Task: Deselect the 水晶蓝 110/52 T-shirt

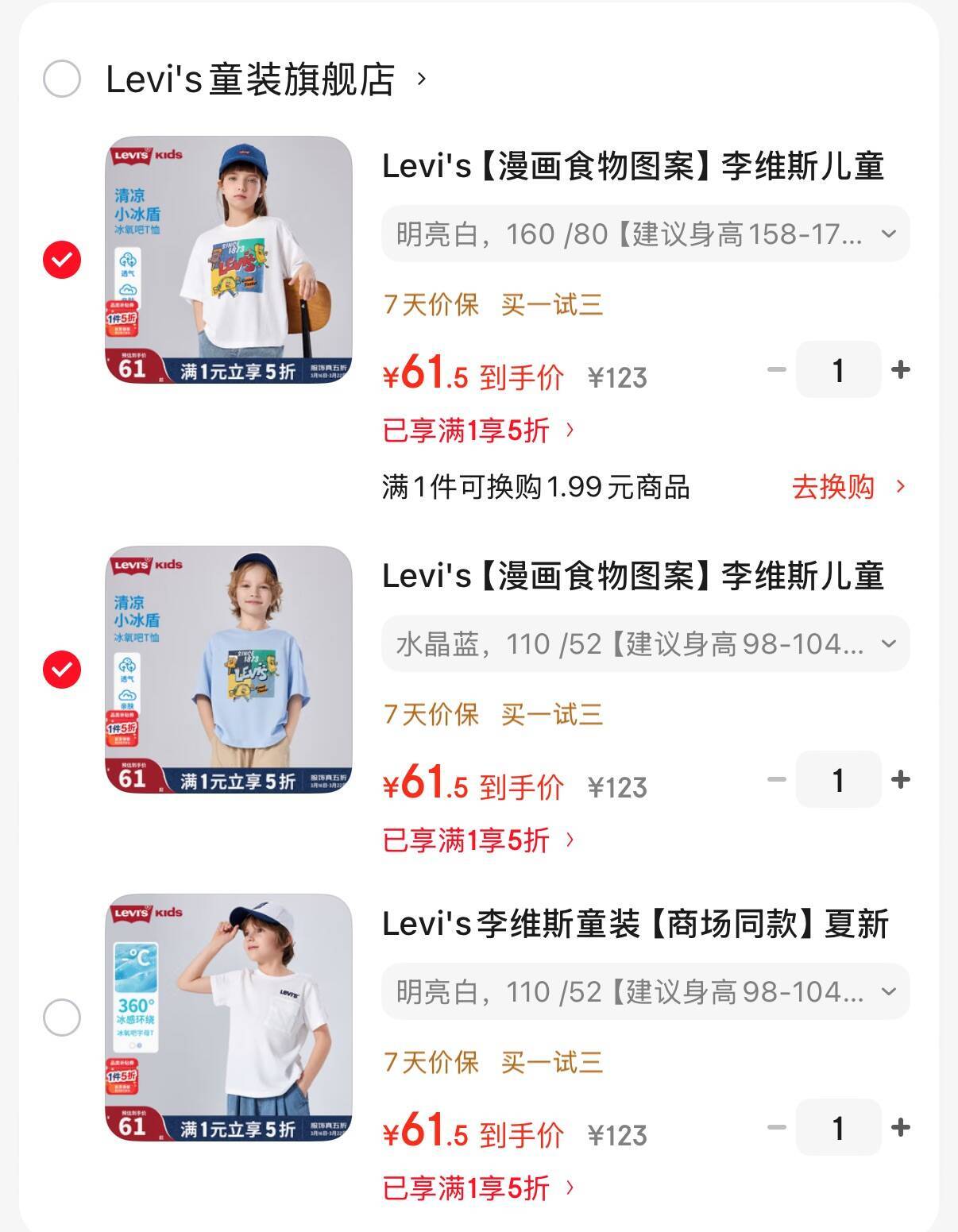Action: pyautogui.click(x=62, y=670)
